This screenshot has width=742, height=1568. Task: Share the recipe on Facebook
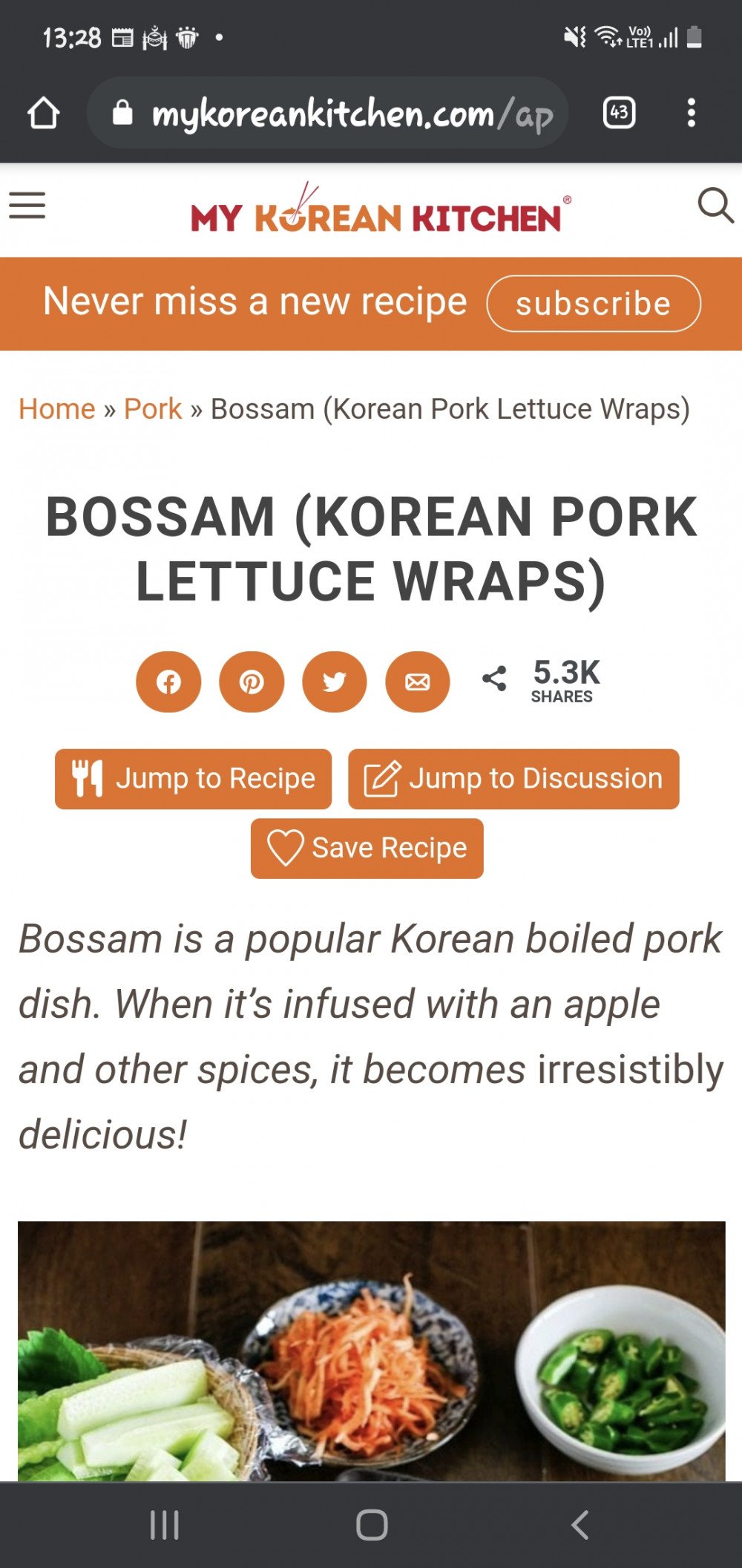point(168,682)
